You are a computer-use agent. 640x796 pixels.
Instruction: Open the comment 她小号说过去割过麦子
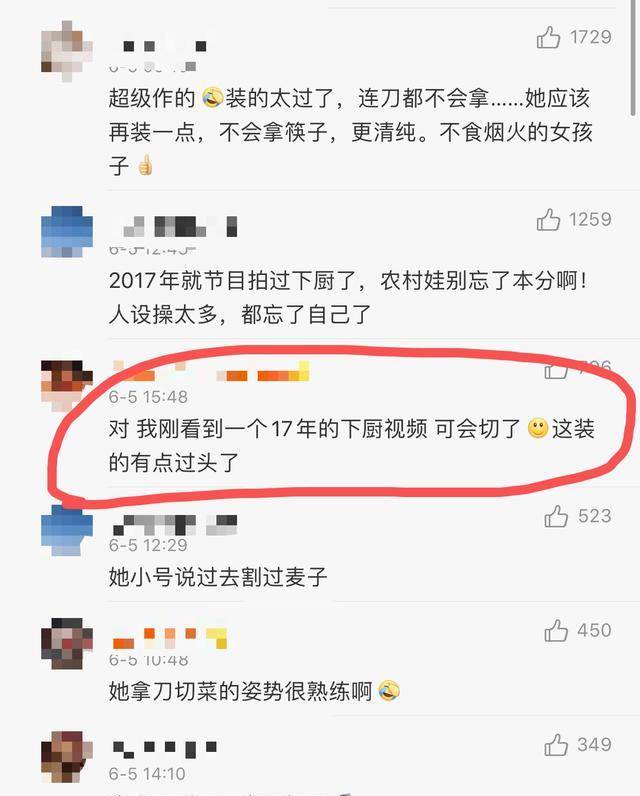click(x=218, y=576)
